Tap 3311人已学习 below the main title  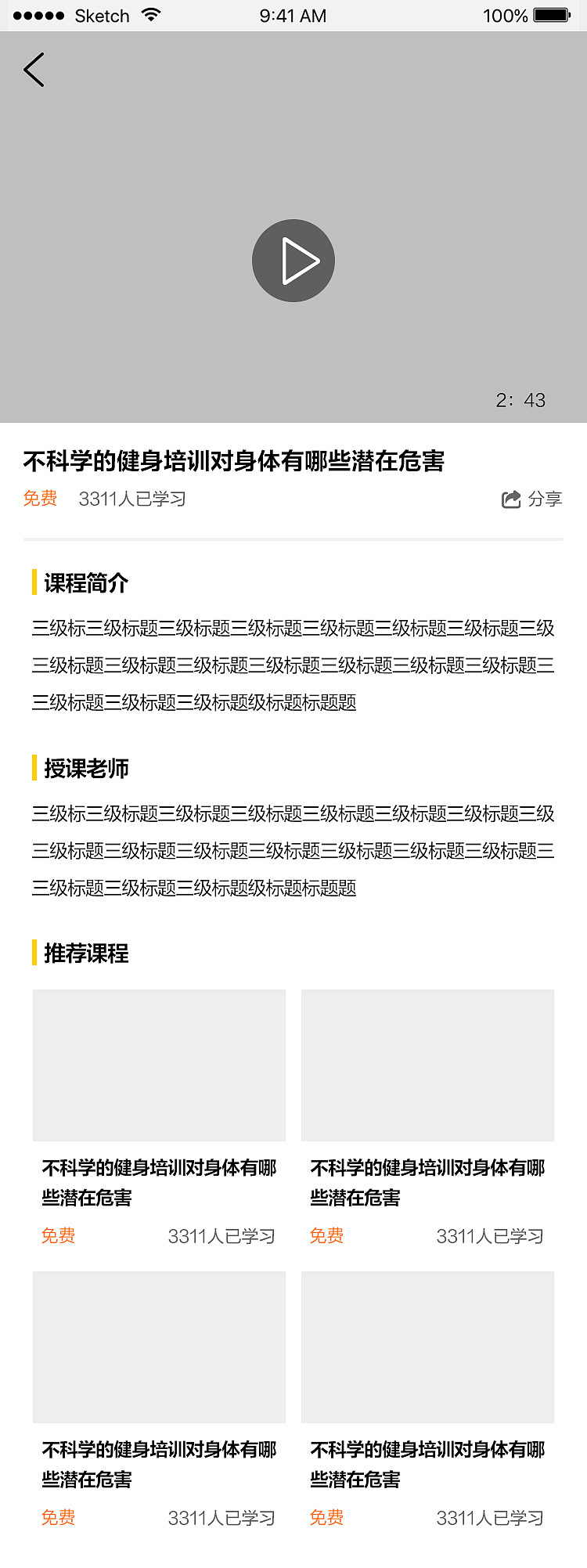point(131,498)
